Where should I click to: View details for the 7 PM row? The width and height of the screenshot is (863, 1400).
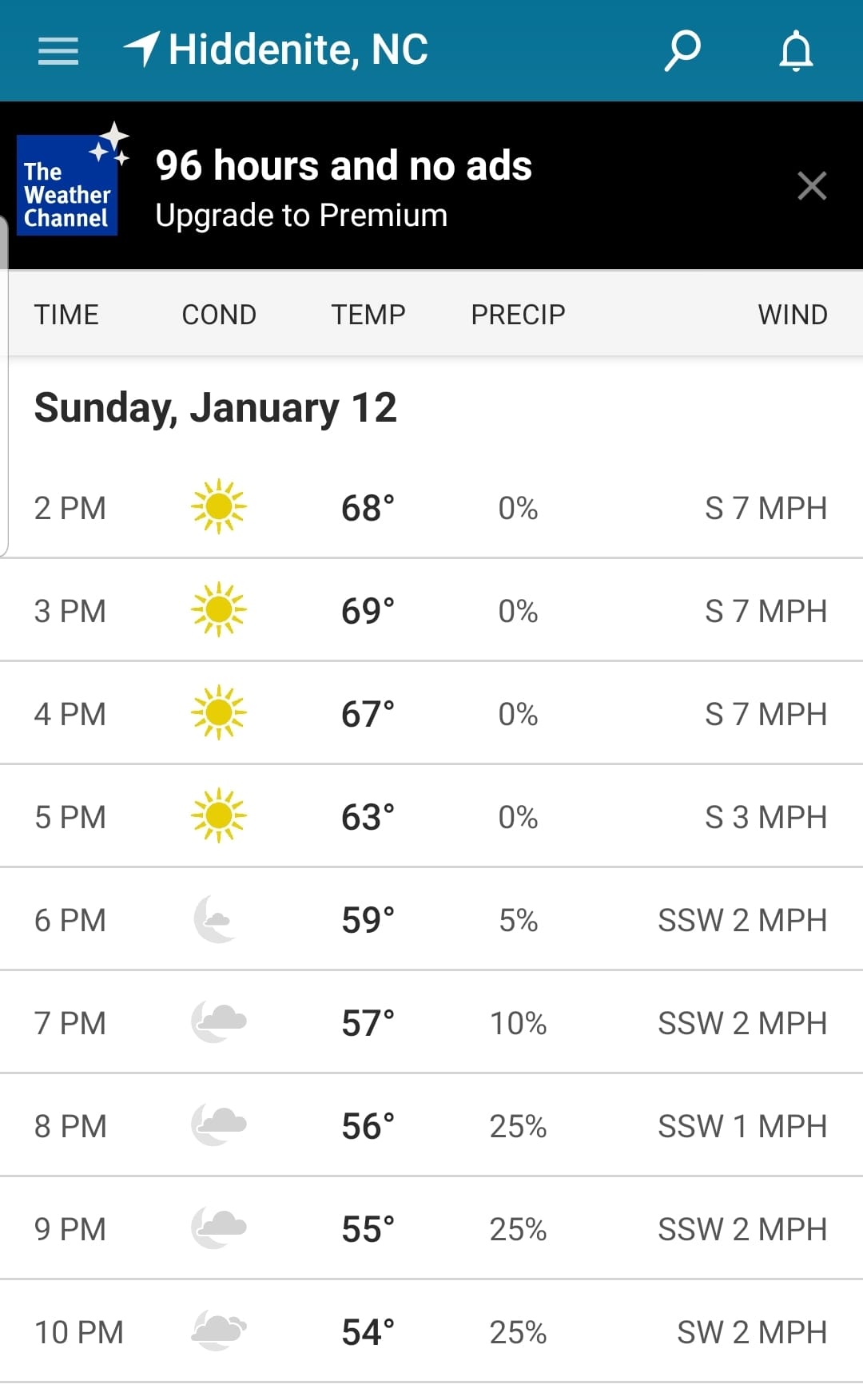[431, 1023]
